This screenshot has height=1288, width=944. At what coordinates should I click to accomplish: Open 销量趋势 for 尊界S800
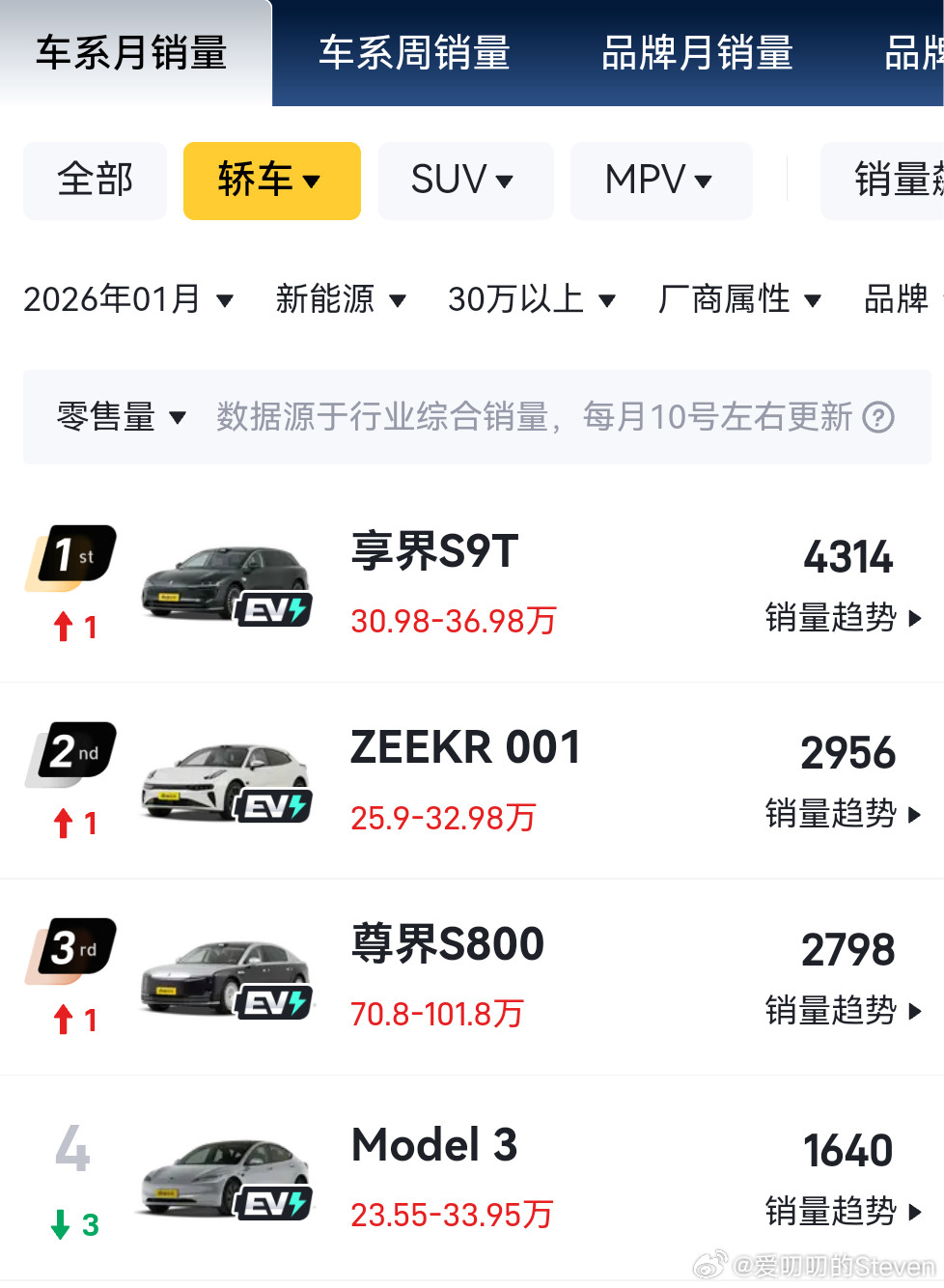coord(847,1011)
